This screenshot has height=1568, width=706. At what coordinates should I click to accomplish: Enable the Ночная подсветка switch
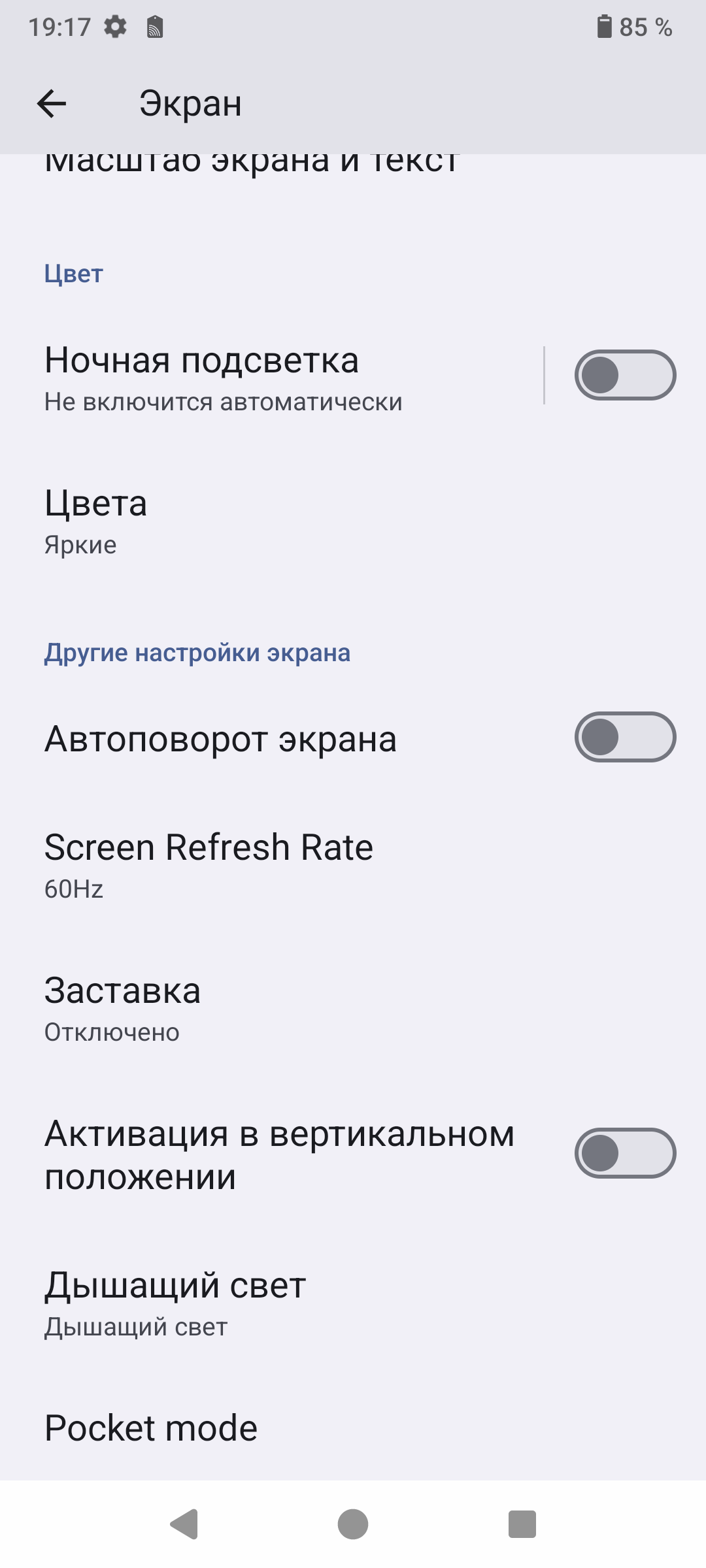[x=624, y=375]
